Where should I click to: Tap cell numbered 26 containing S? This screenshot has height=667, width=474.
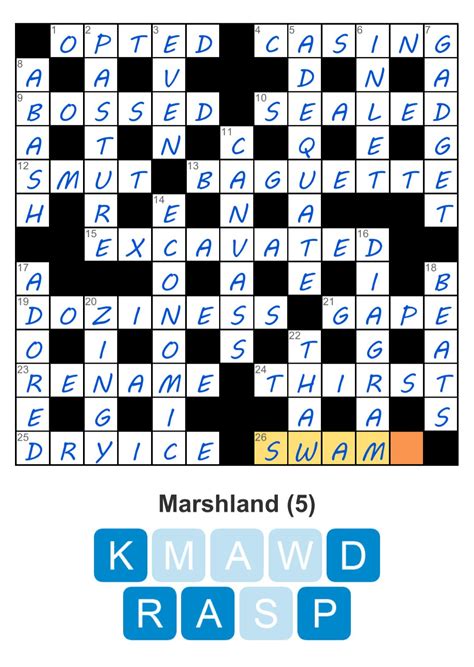point(271,448)
